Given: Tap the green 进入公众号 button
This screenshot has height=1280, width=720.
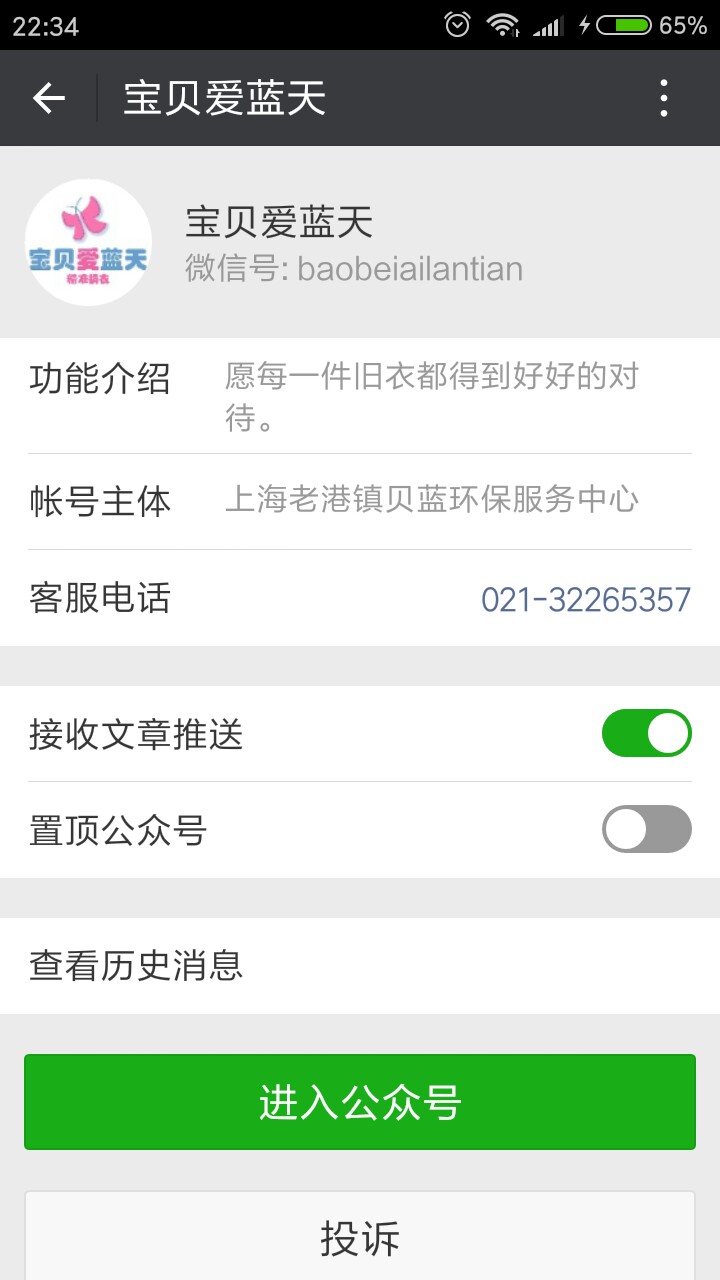Looking at the screenshot, I should click(360, 1102).
